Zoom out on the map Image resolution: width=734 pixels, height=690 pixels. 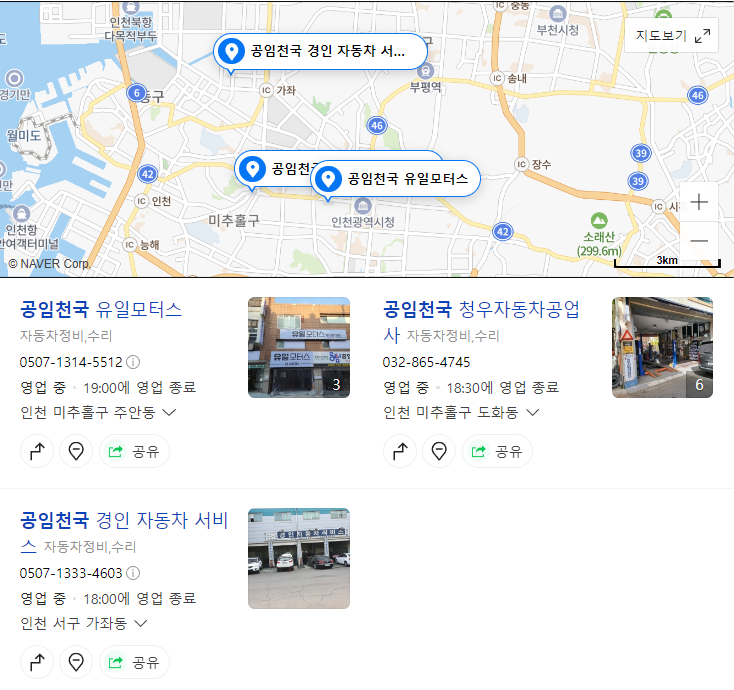[699, 242]
